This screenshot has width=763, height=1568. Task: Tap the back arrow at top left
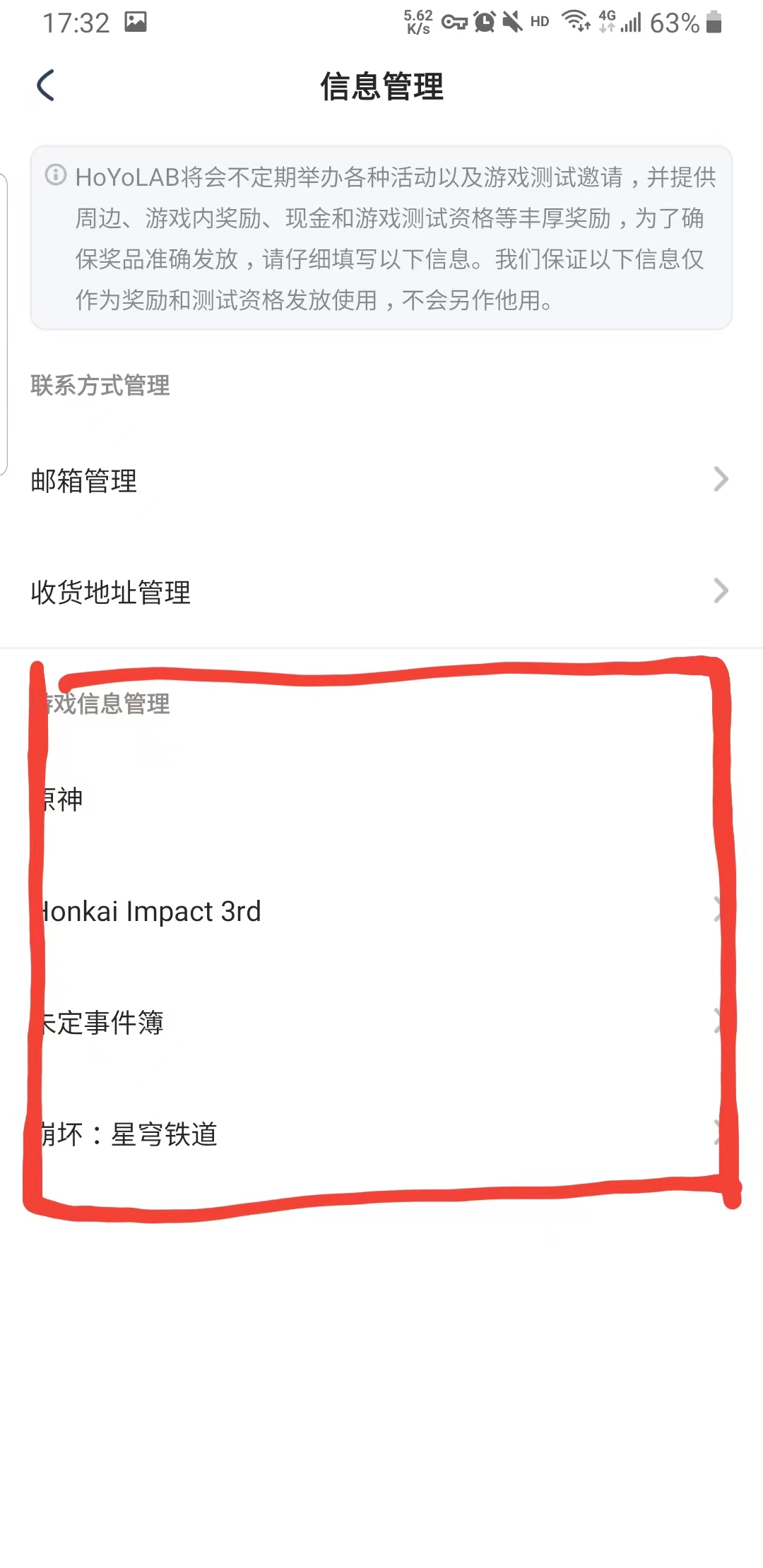pyautogui.click(x=45, y=86)
